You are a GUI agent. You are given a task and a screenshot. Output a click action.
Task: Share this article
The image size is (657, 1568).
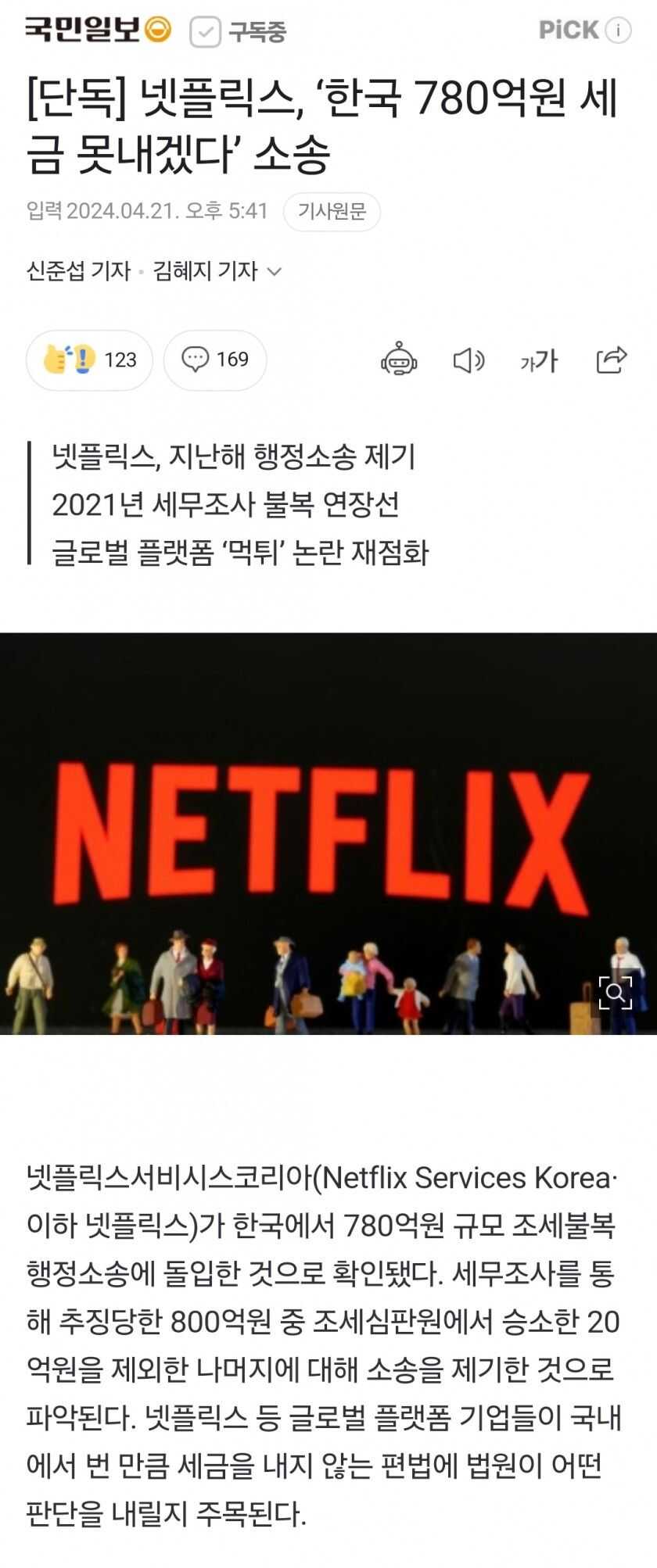pos(611,360)
